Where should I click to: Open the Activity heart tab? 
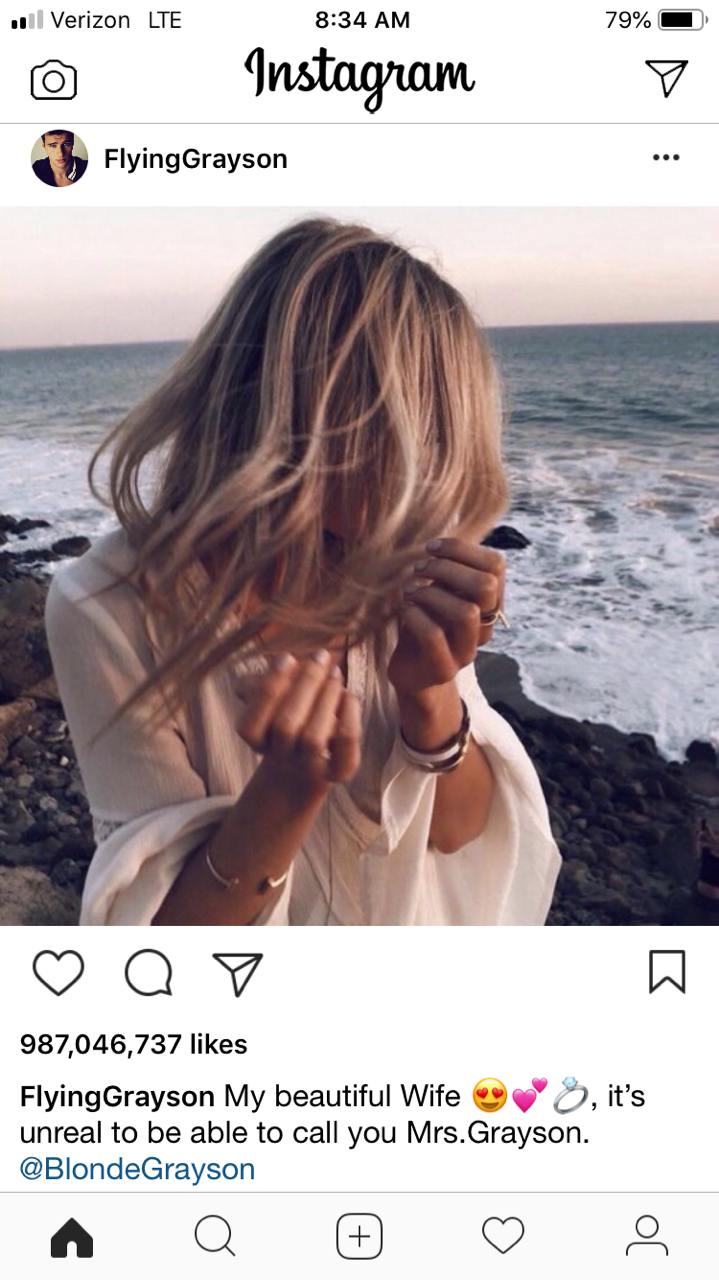[503, 1237]
